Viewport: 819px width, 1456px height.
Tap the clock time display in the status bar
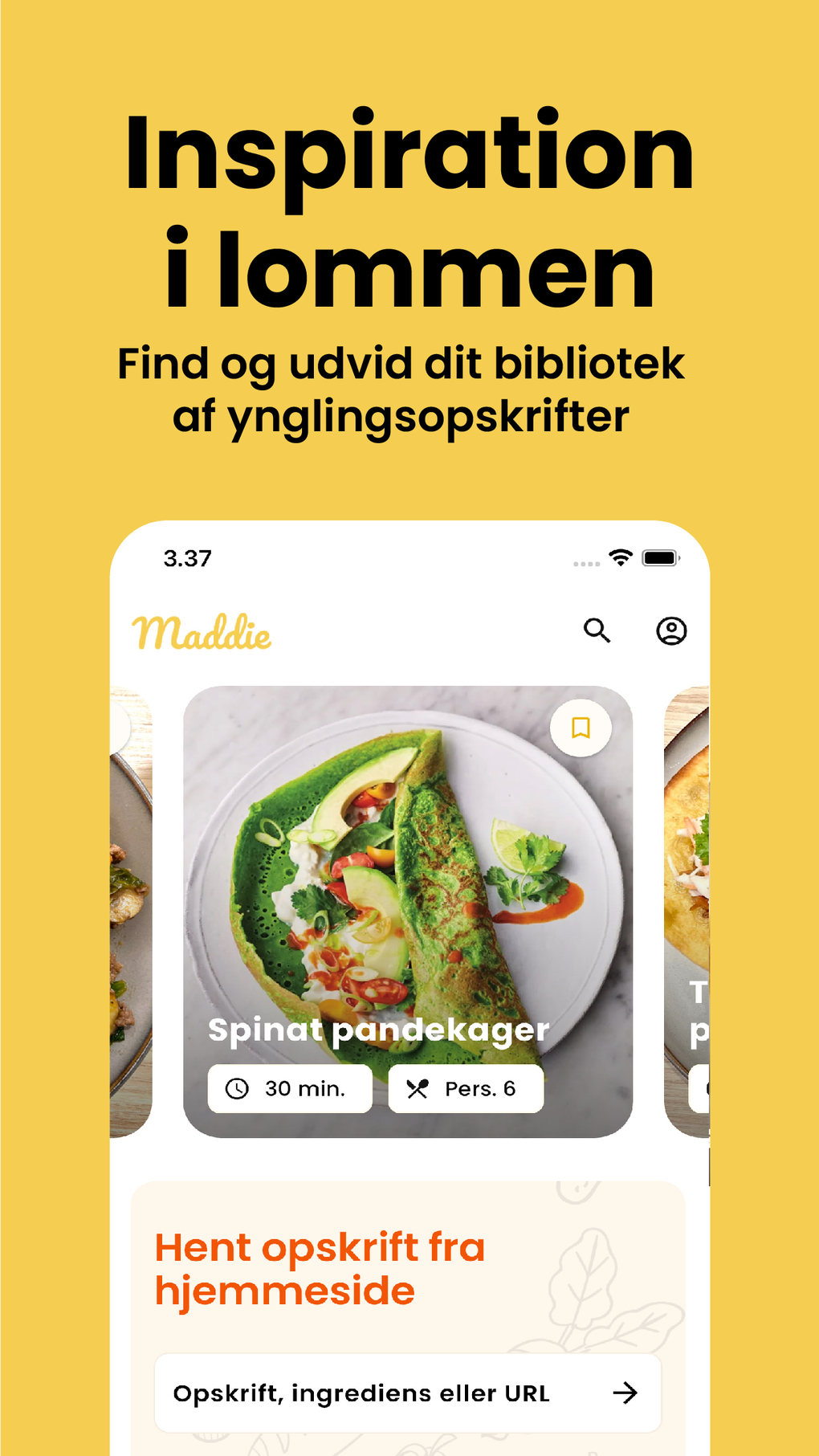(185, 558)
